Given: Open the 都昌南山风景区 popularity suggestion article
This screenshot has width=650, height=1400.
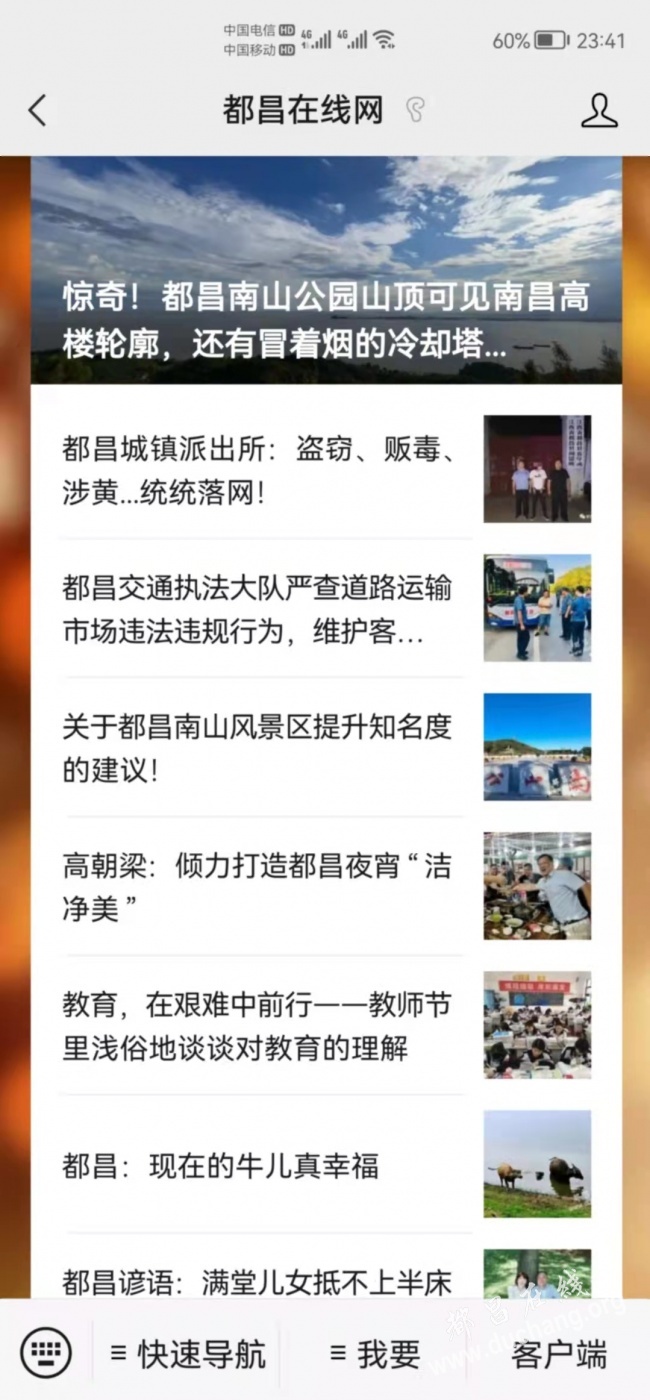Looking at the screenshot, I should (x=257, y=748).
